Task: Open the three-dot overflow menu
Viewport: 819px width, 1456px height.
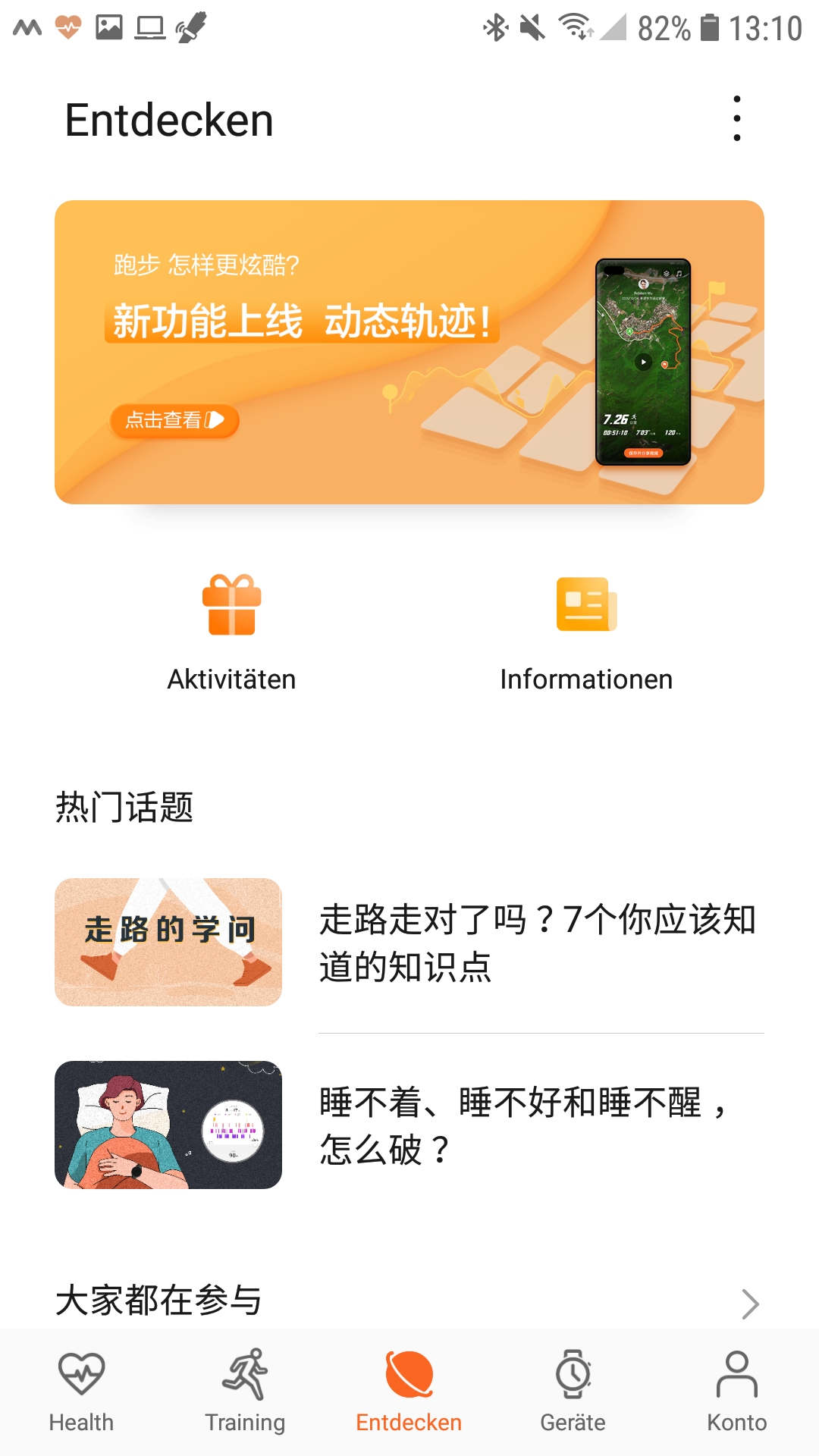Action: (736, 118)
